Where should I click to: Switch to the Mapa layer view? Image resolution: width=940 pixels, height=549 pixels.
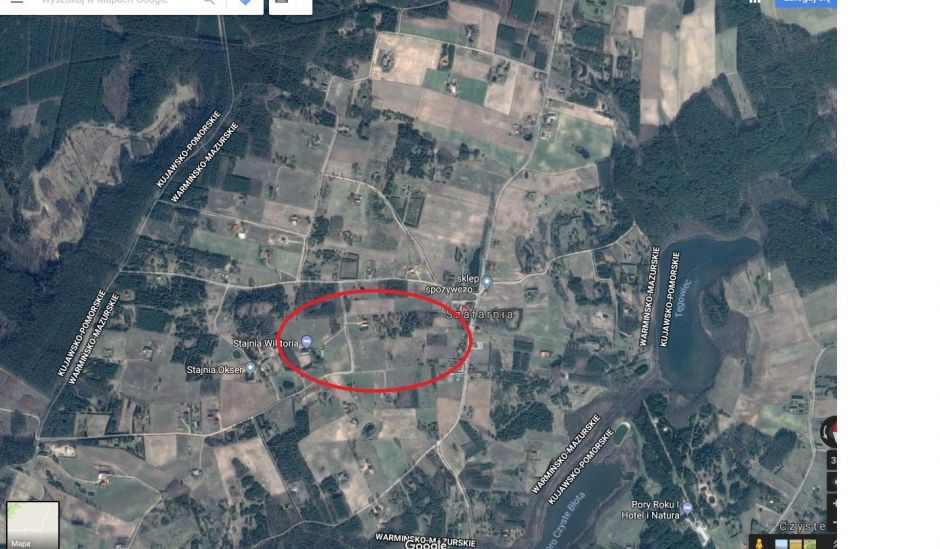click(x=33, y=525)
